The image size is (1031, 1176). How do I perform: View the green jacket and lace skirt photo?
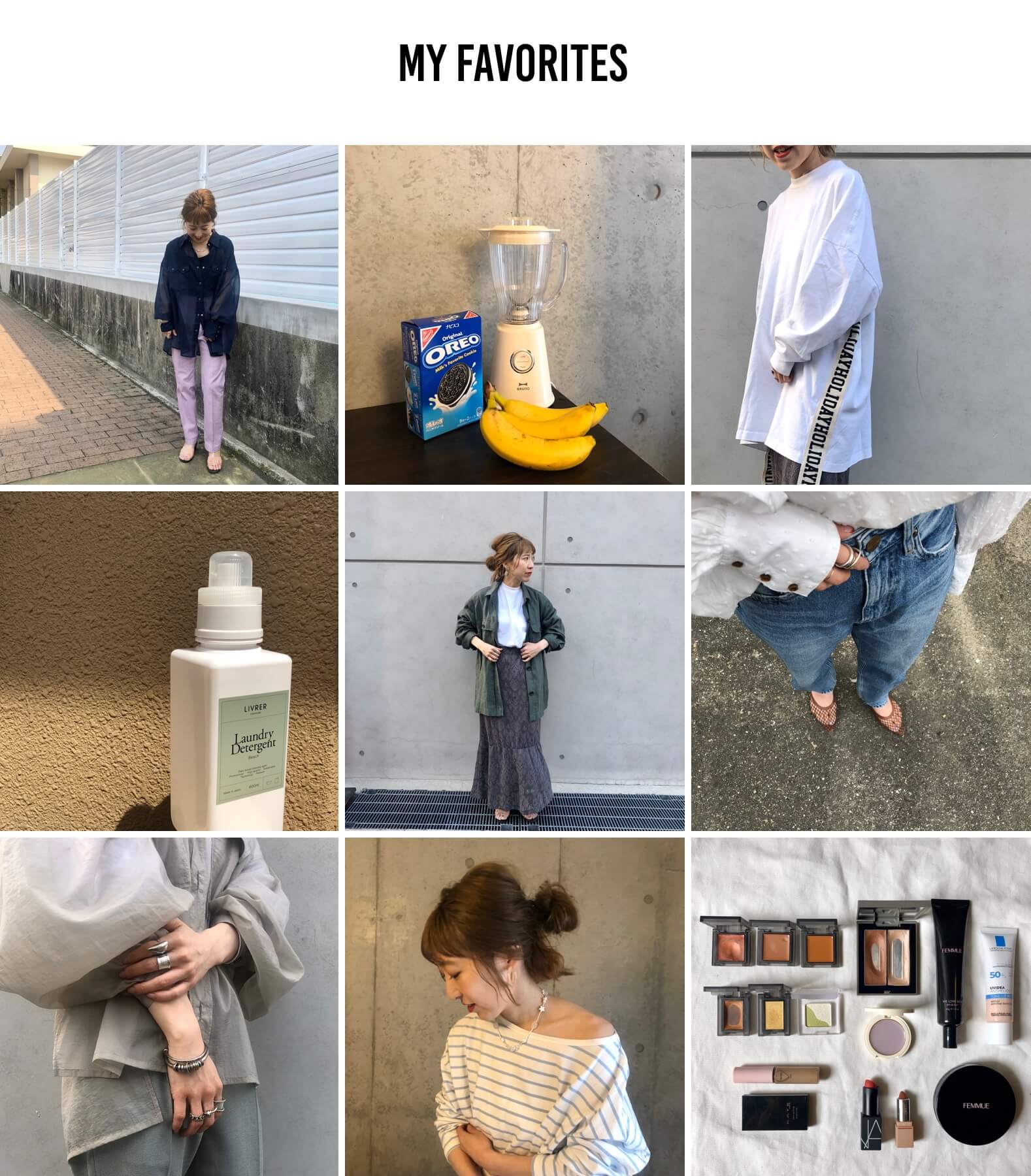pyautogui.click(x=514, y=661)
